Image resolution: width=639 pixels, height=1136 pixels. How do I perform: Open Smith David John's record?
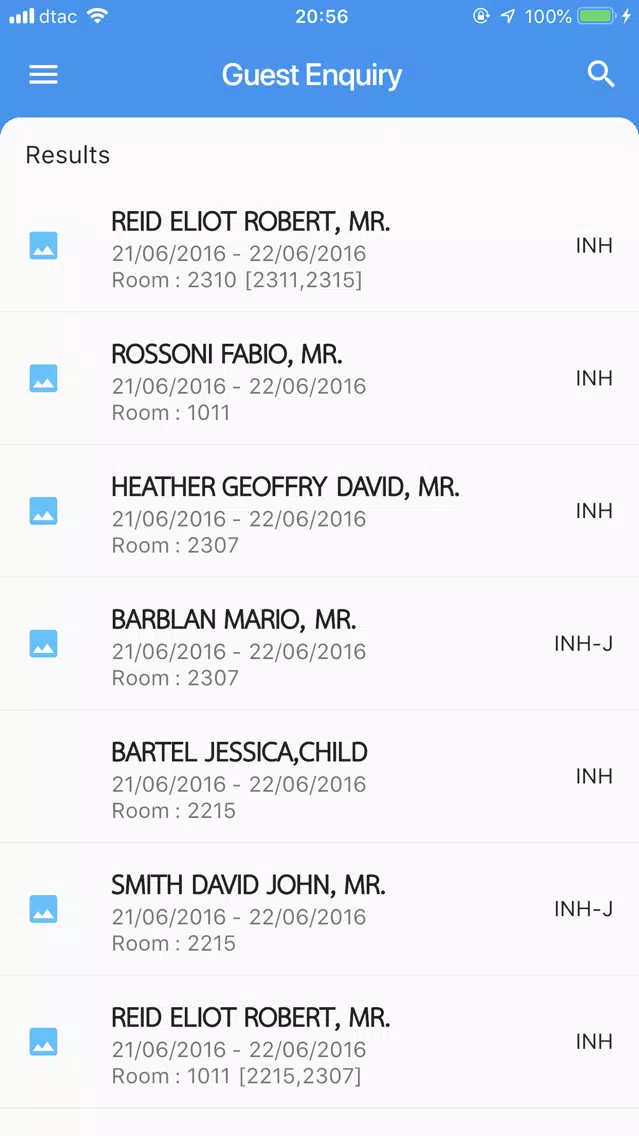(320, 909)
